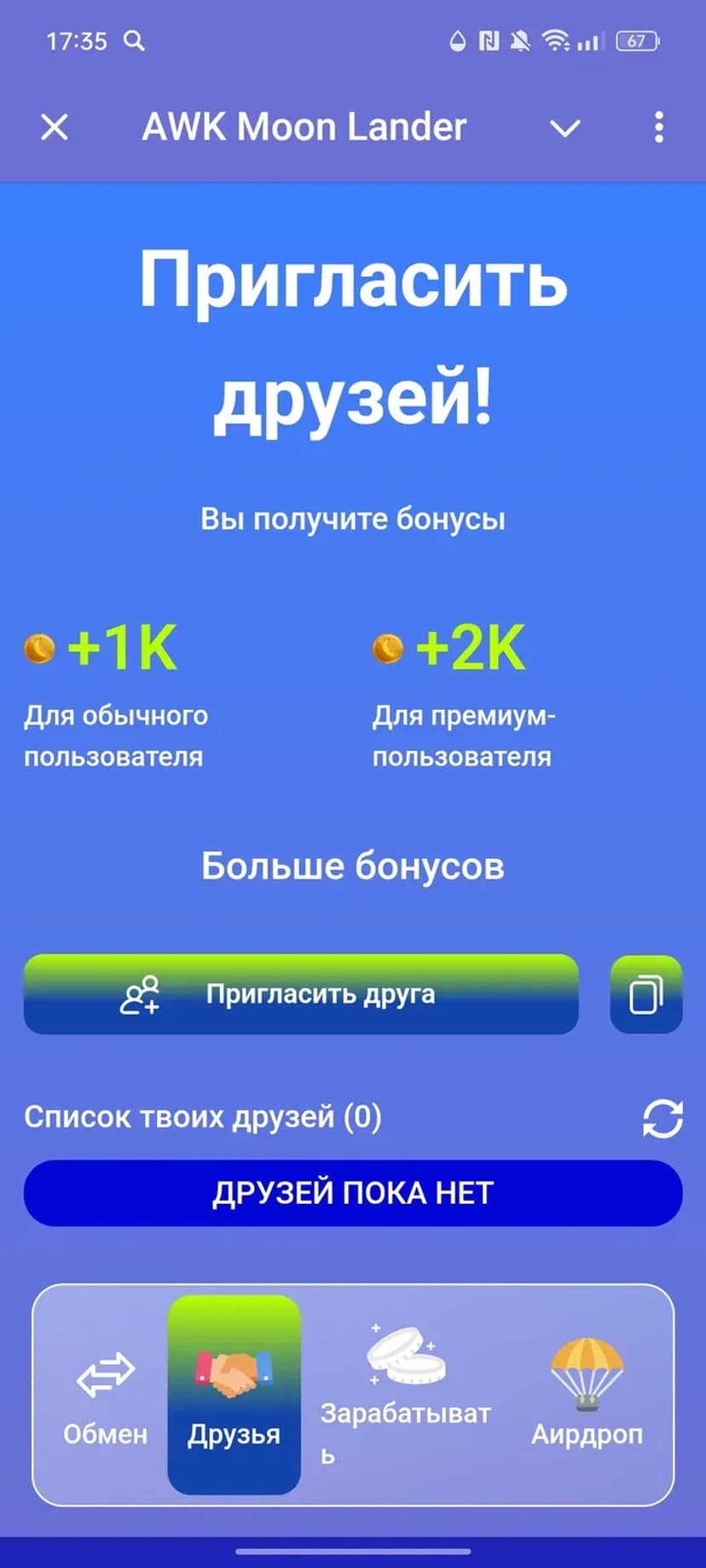The height and width of the screenshot is (1568, 706).
Task: Copy the invite link
Action: [x=646, y=994]
